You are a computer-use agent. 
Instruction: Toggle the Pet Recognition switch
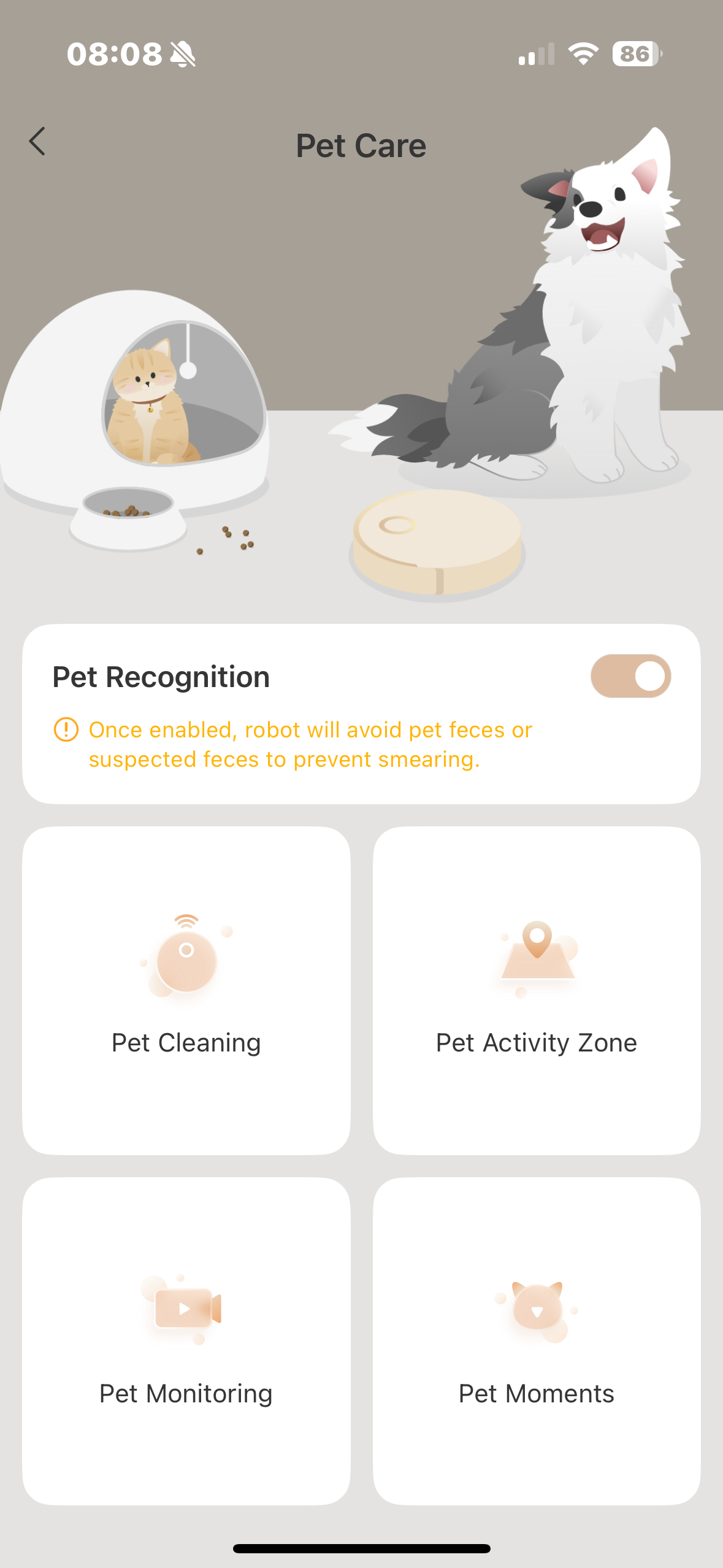pyautogui.click(x=630, y=676)
